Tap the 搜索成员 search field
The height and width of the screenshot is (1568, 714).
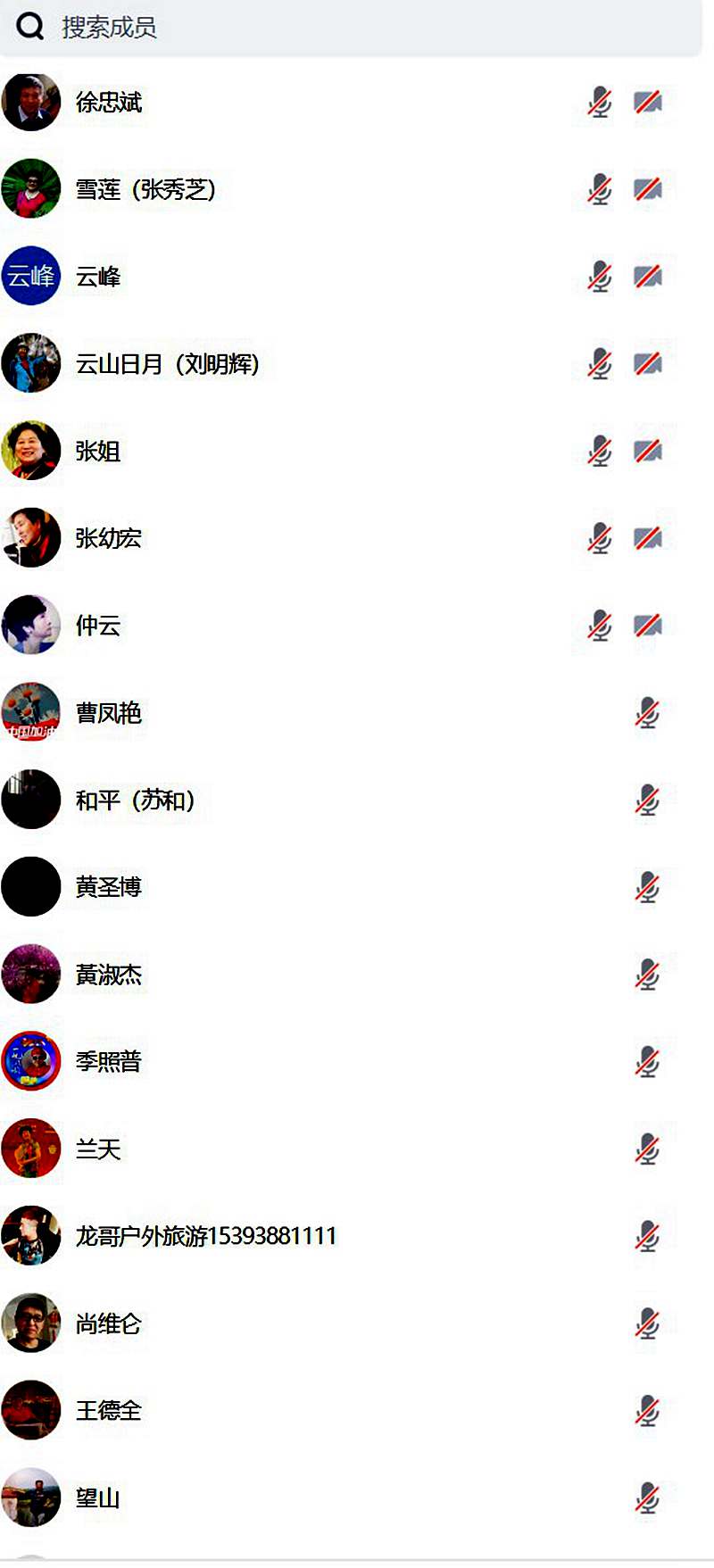pyautogui.click(x=357, y=28)
